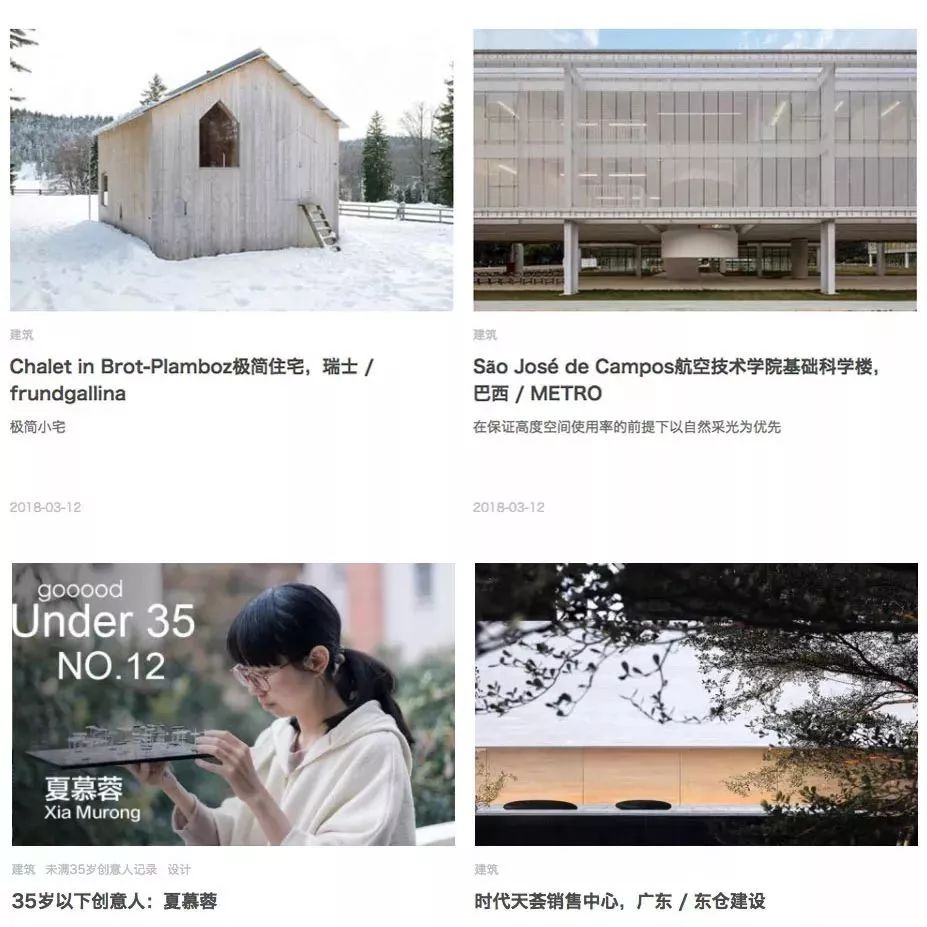Image resolution: width=927 pixels, height=927 pixels.
Task: Tap the 建筑 tag above São José article
Action: 485,335
